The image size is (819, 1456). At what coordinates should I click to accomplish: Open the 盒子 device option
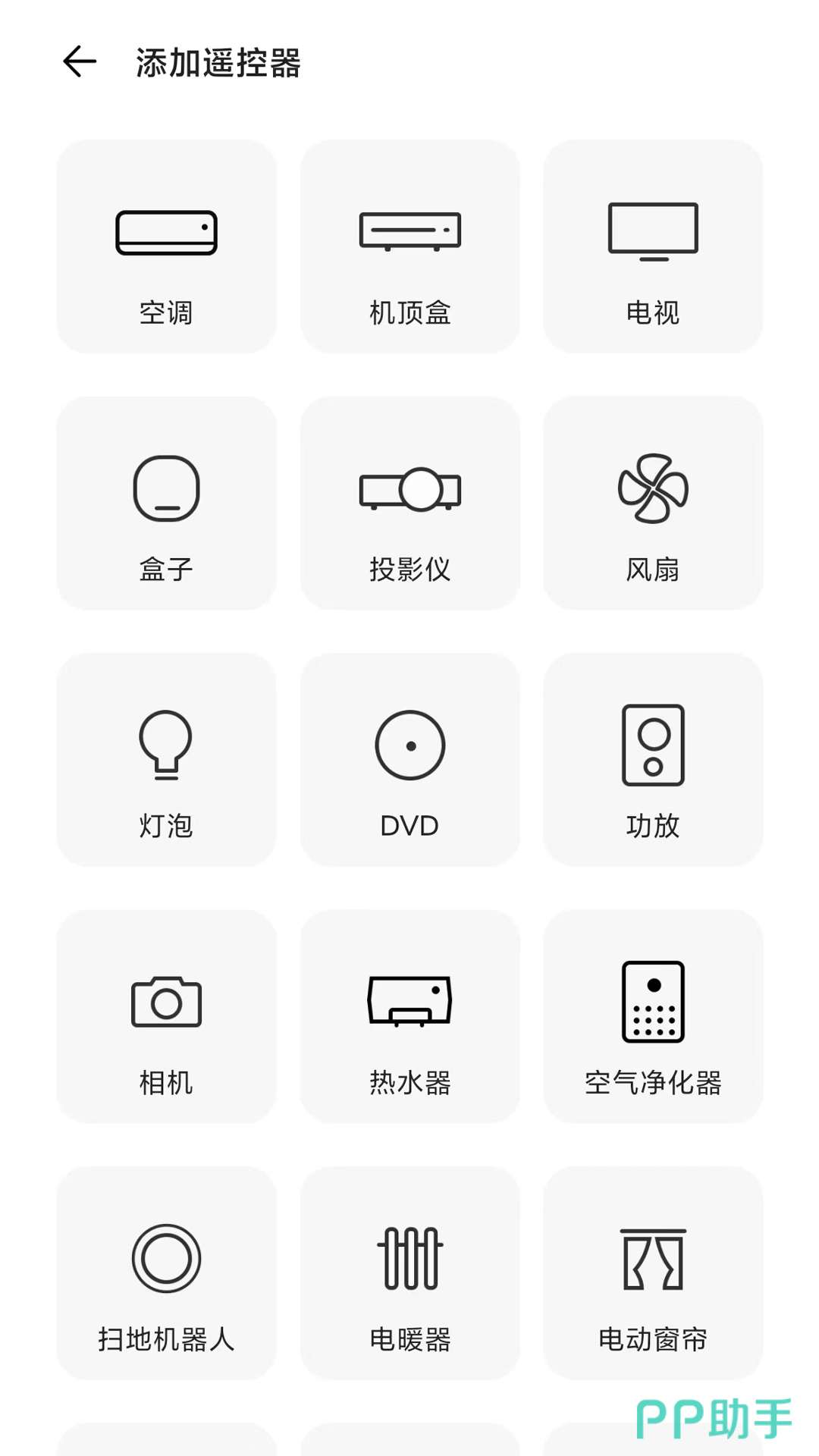pos(166,503)
